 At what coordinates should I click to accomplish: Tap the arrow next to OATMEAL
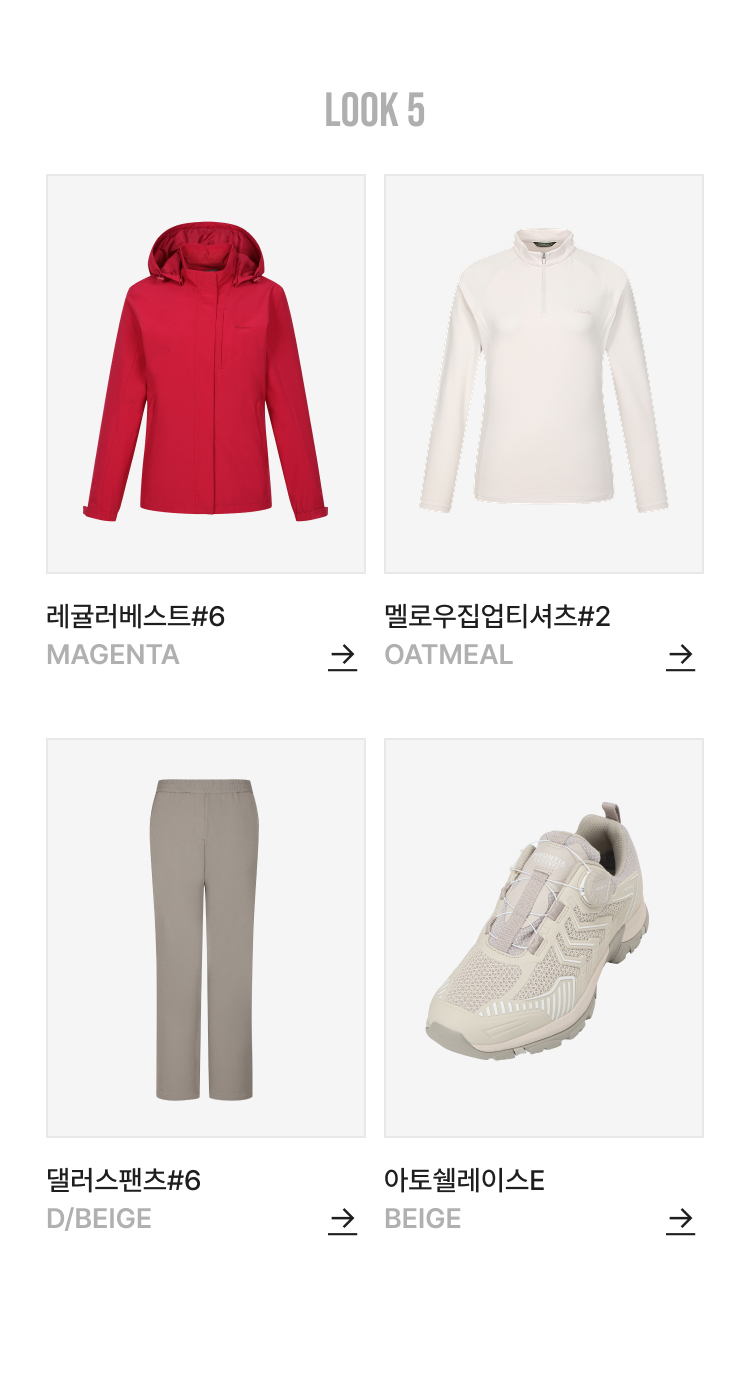pyautogui.click(x=680, y=656)
